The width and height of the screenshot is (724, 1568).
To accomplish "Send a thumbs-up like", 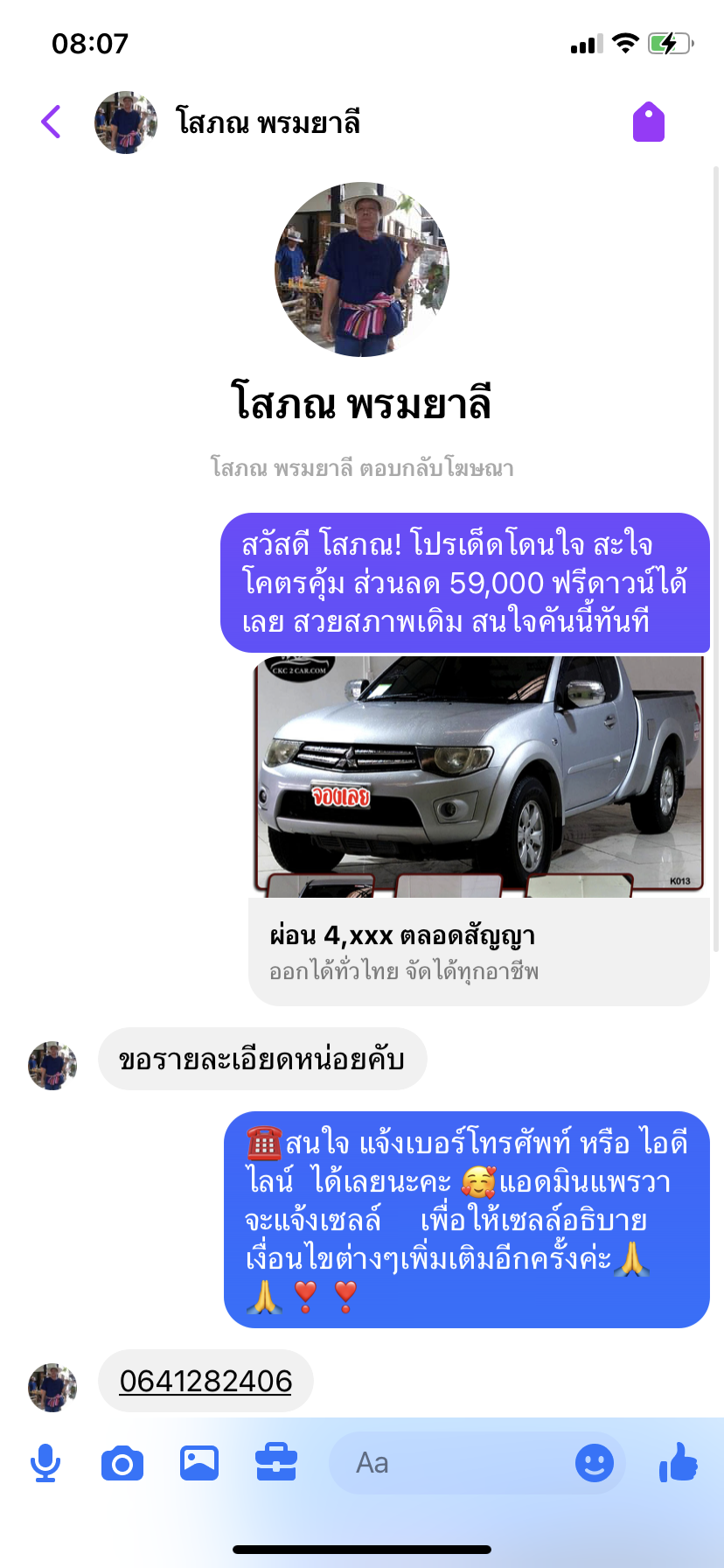I will tap(679, 1463).
